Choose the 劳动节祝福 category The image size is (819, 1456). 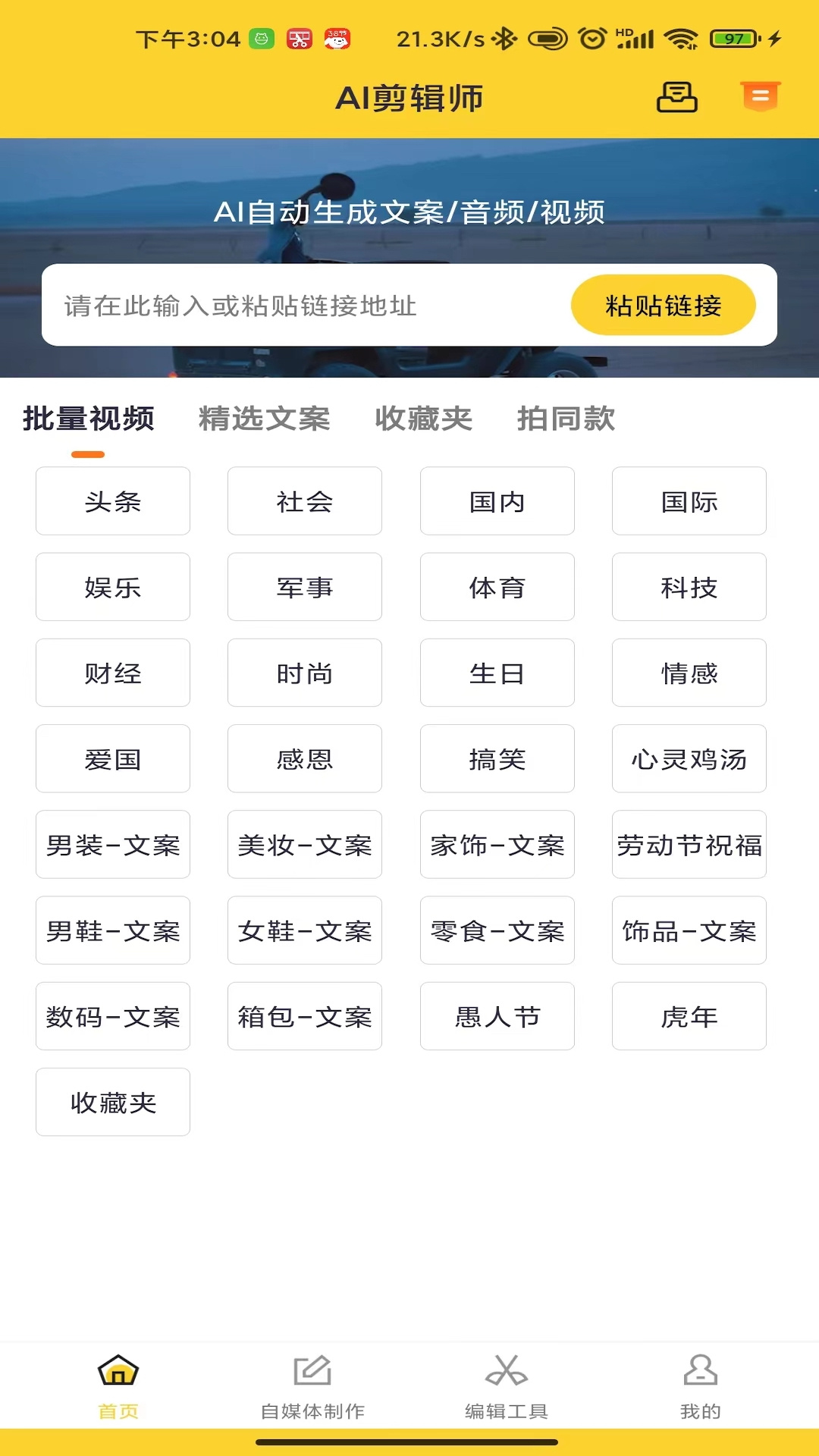click(689, 845)
